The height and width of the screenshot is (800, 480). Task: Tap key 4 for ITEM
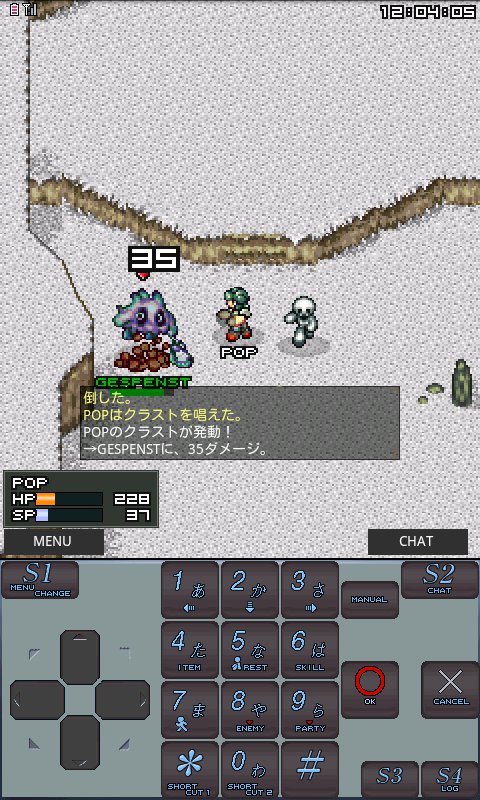190,649
